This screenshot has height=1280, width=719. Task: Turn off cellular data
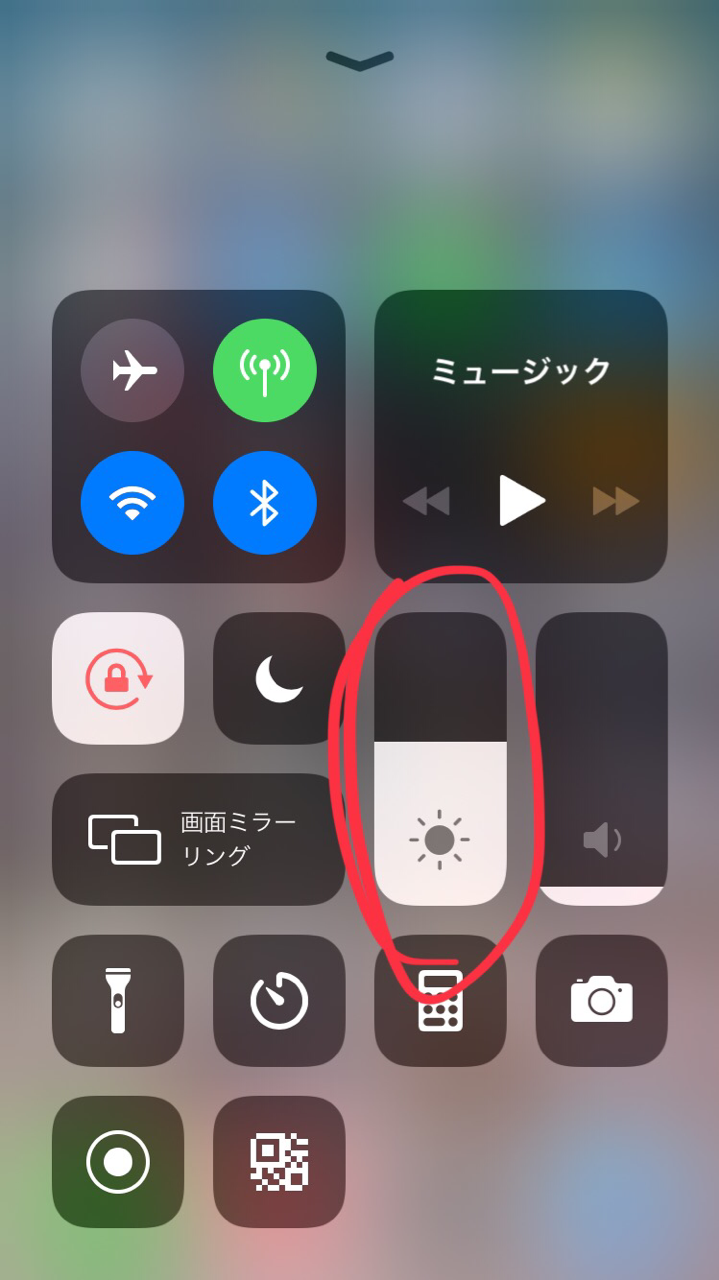pos(265,371)
